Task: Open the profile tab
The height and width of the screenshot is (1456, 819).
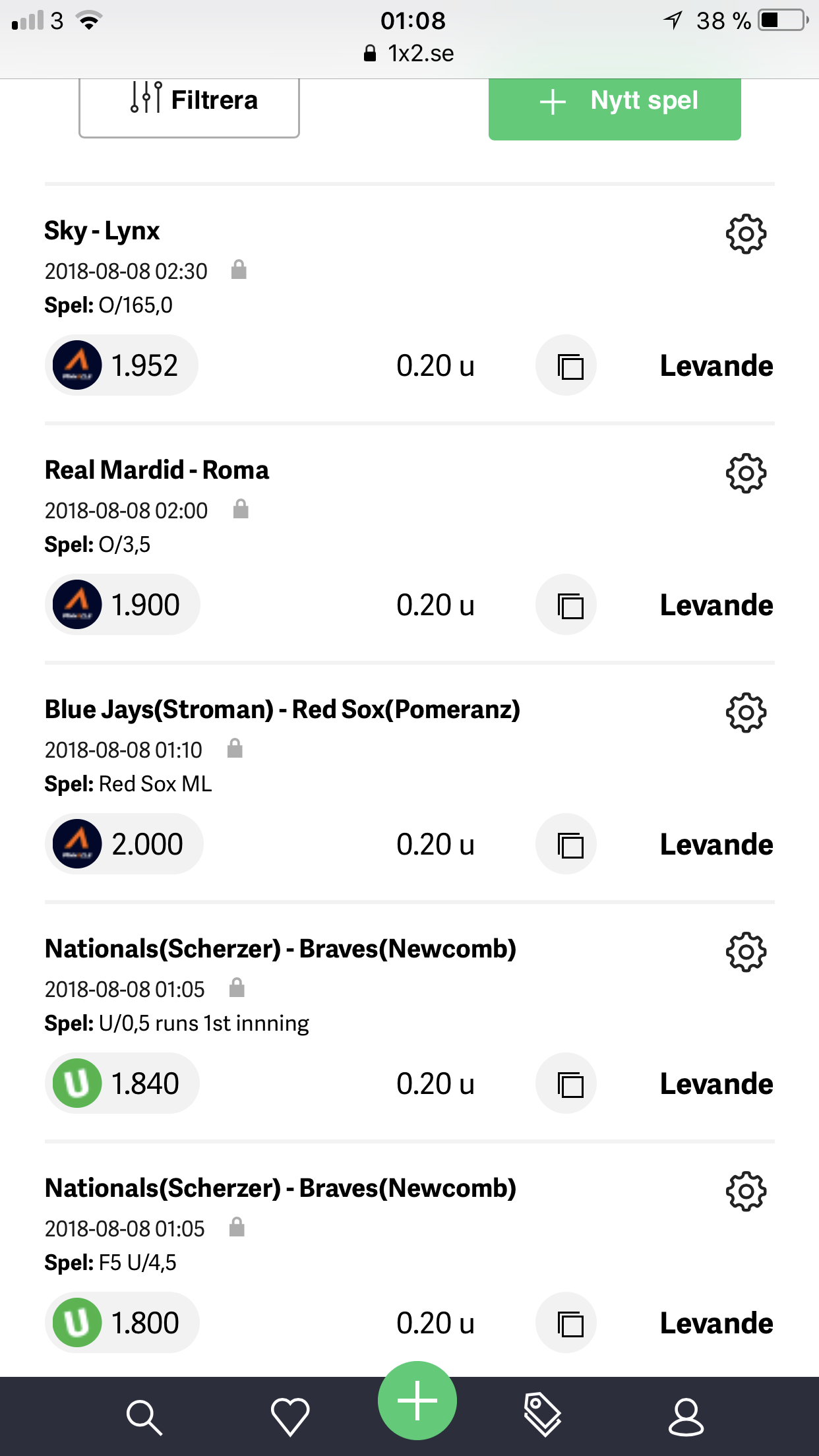Action: point(686,1417)
